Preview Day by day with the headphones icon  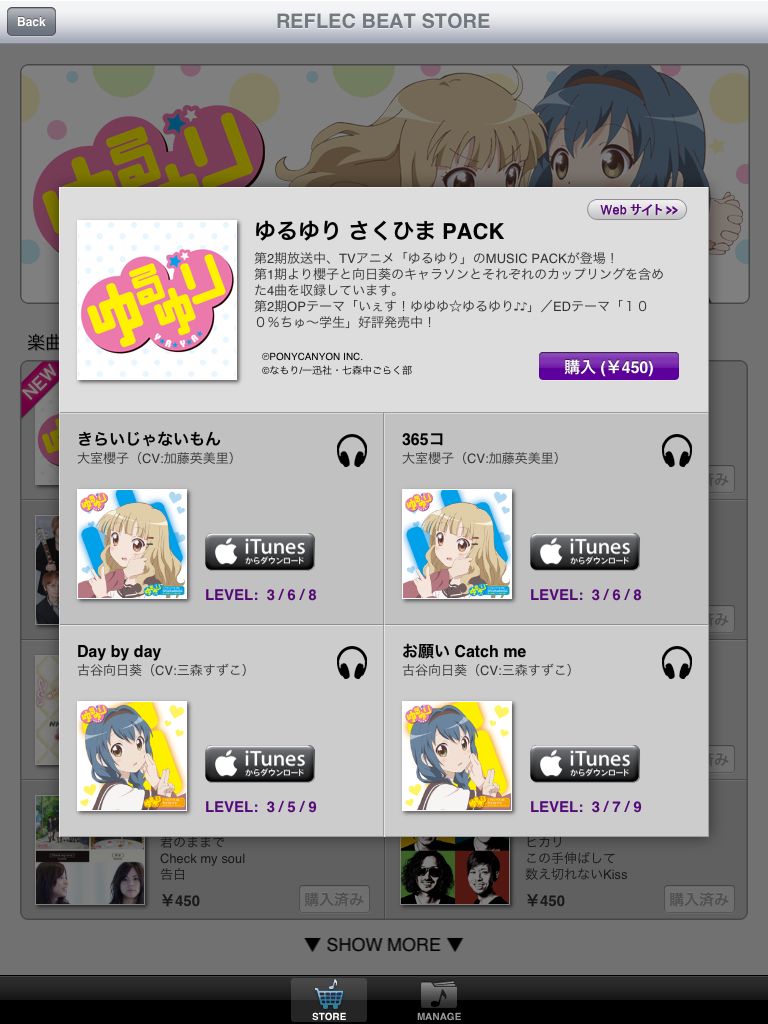tap(352, 663)
